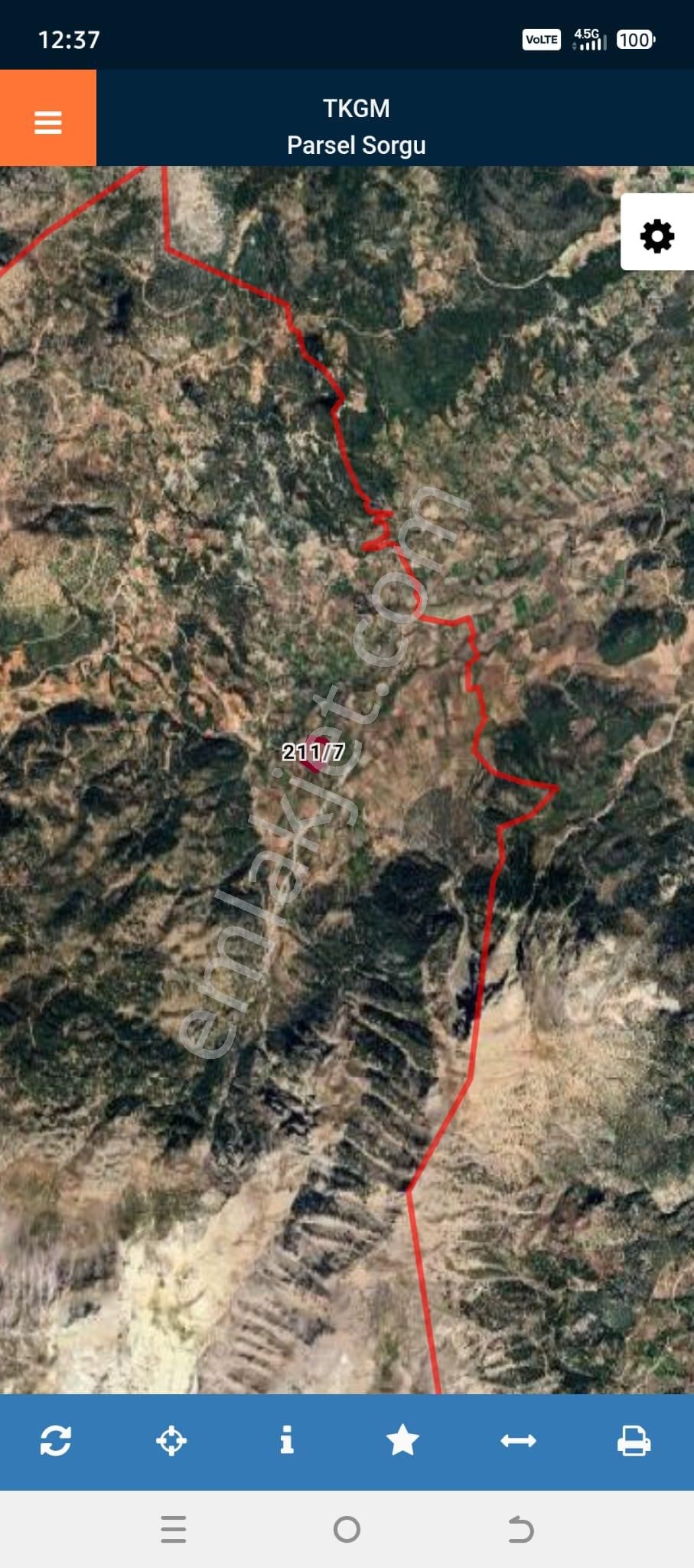Go back using system back button
This screenshot has height=1568, width=694.
(x=520, y=1529)
